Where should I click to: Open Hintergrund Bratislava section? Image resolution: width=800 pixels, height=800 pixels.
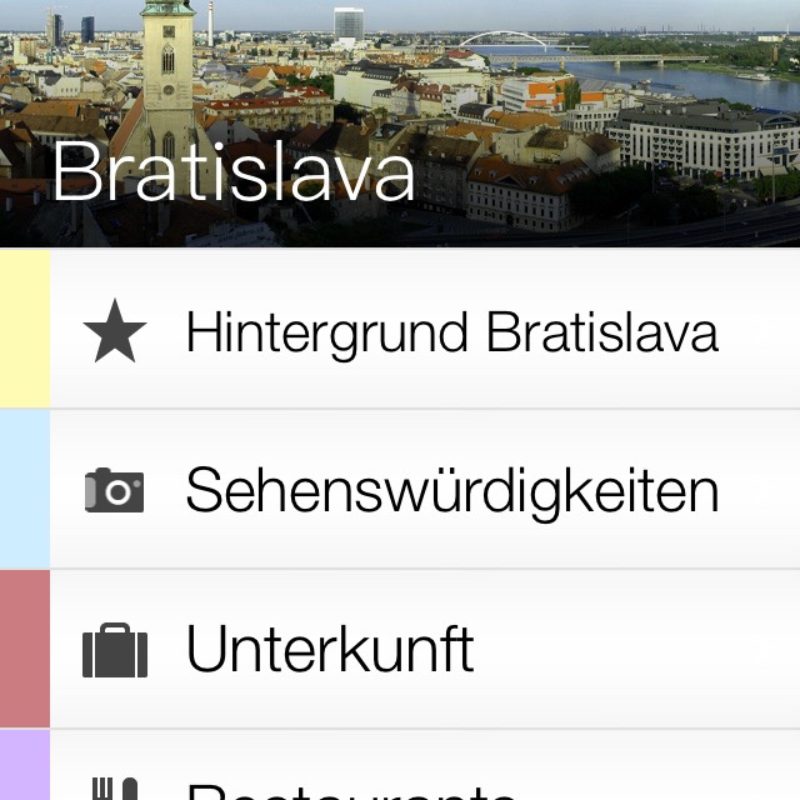coord(450,331)
